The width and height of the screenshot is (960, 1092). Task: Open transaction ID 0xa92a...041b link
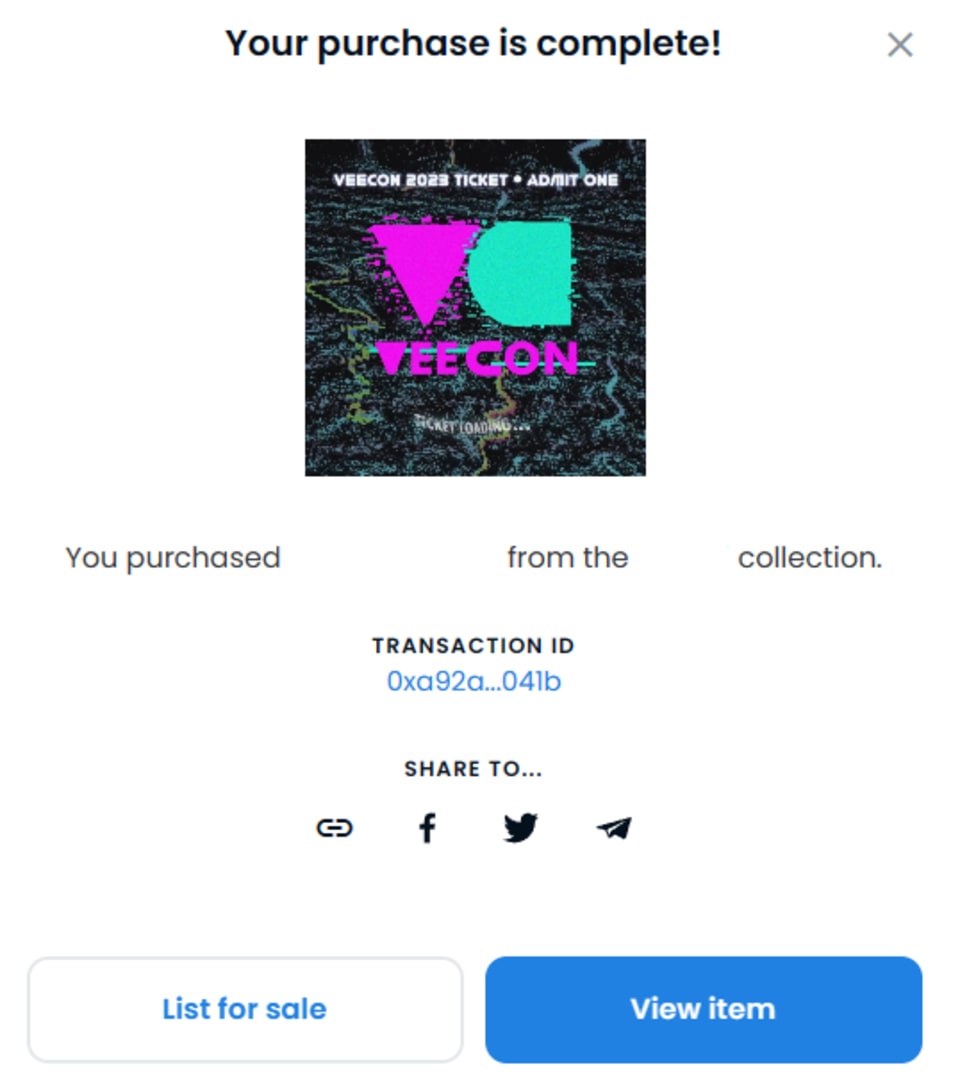474,680
